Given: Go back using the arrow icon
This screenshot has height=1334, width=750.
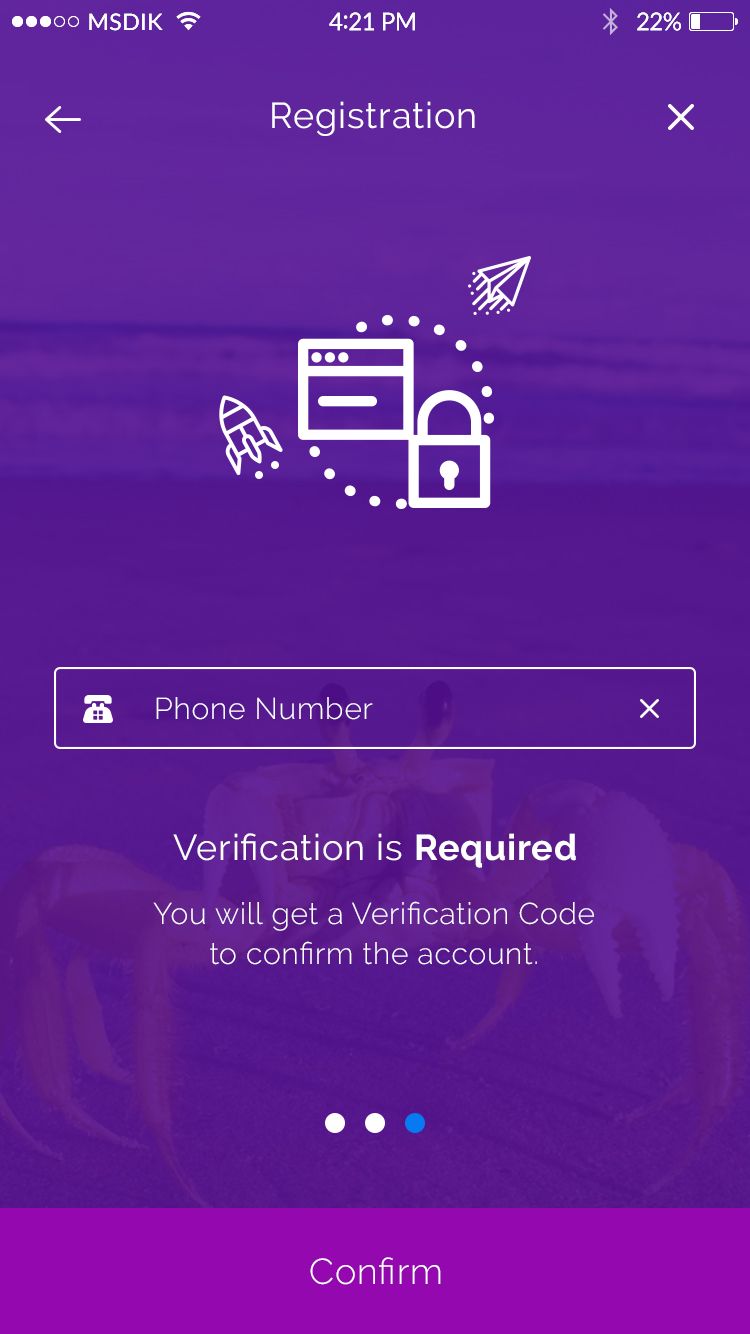Looking at the screenshot, I should click(62, 119).
